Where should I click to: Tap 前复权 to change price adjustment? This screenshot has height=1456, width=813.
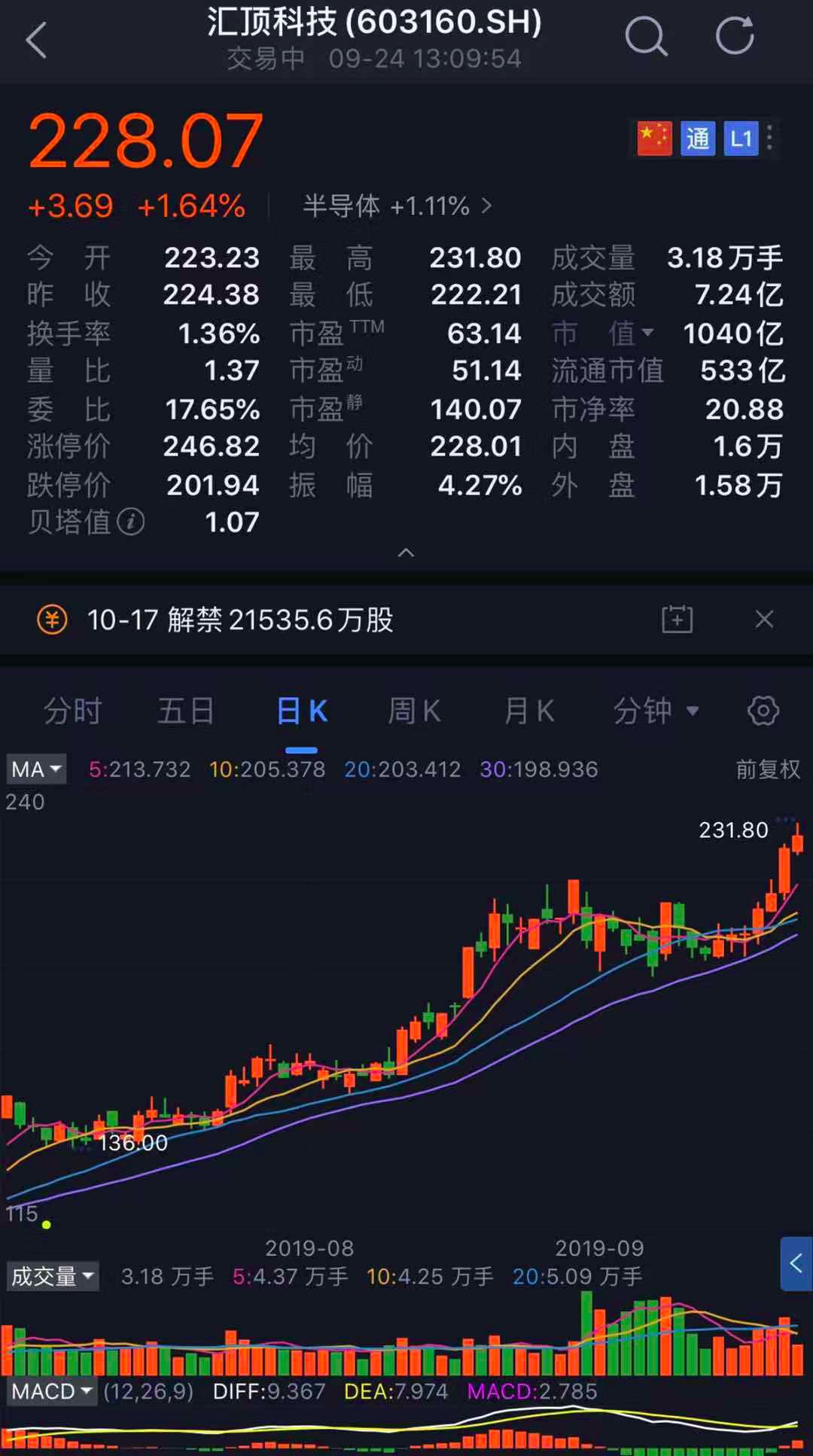click(767, 769)
